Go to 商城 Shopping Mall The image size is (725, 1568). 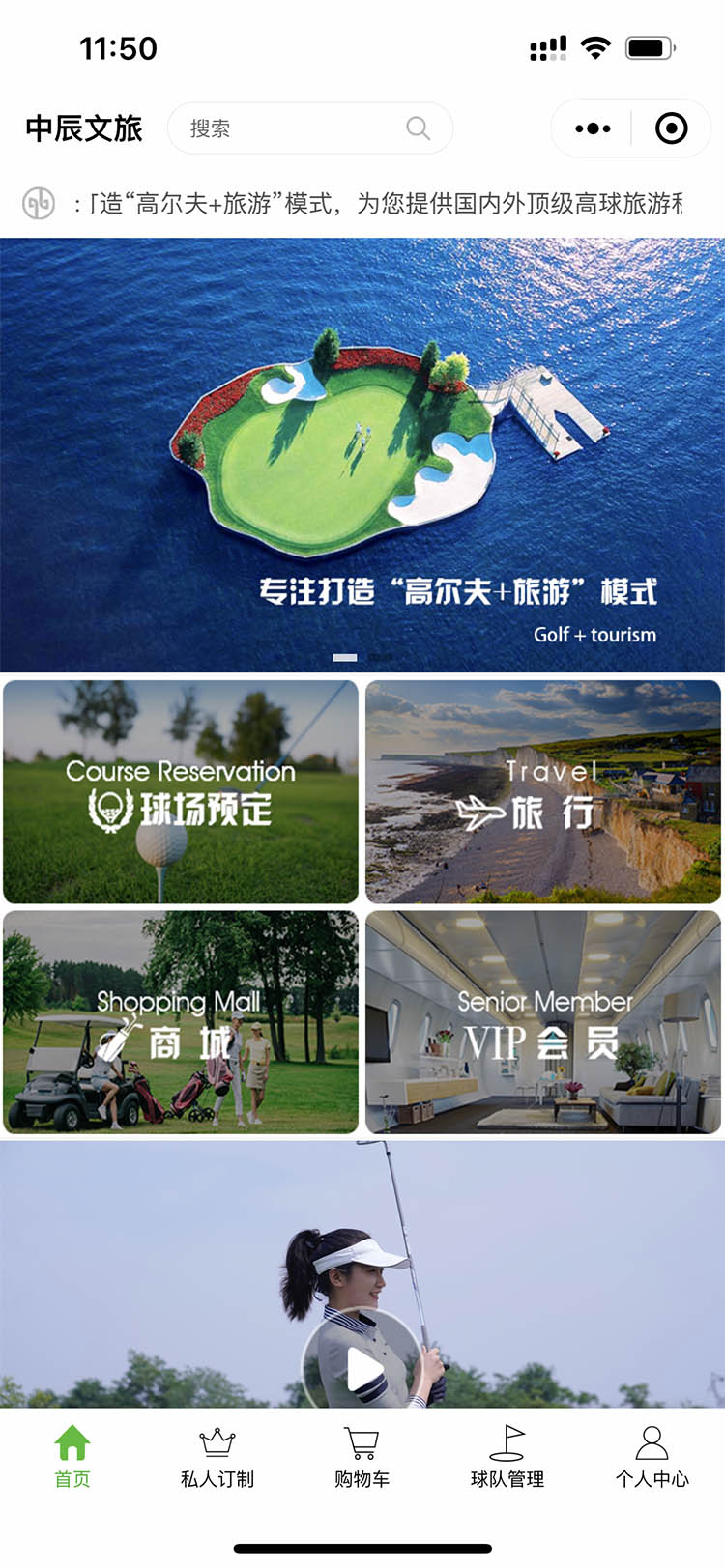181,1022
